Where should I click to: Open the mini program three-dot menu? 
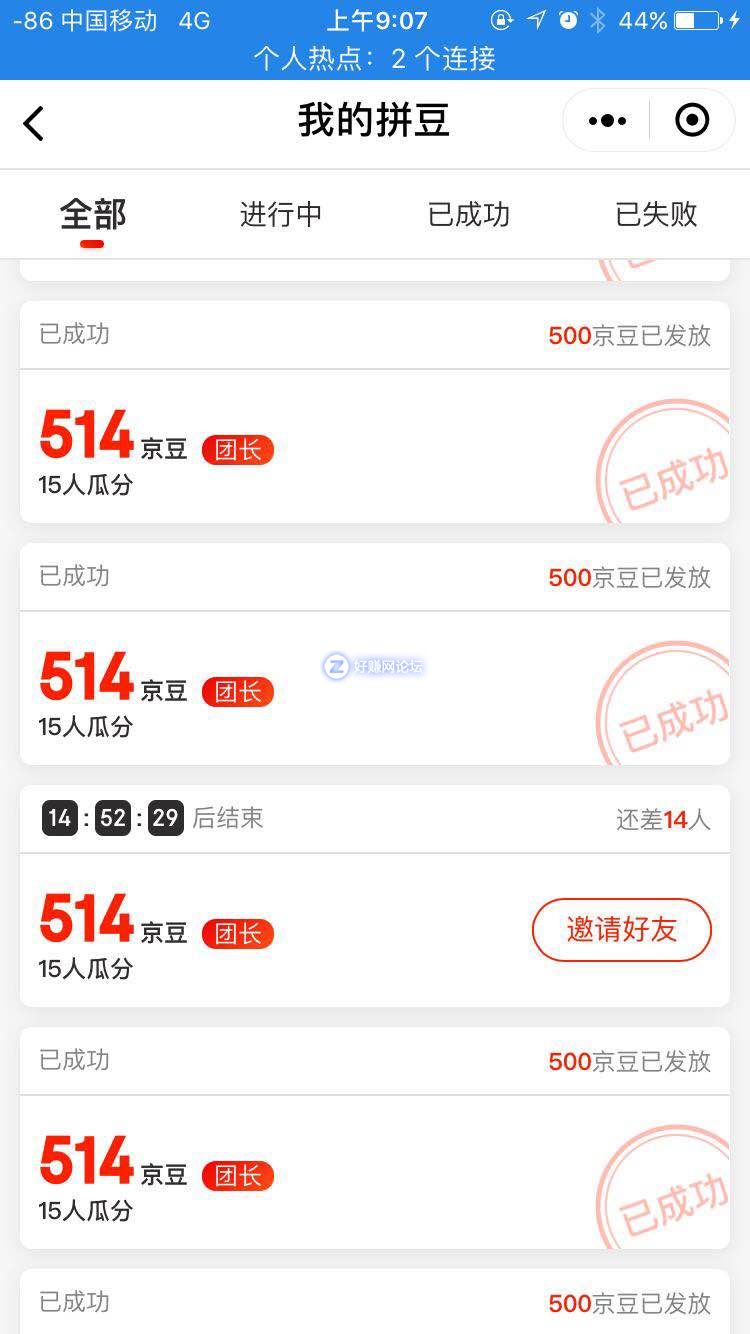click(x=607, y=121)
